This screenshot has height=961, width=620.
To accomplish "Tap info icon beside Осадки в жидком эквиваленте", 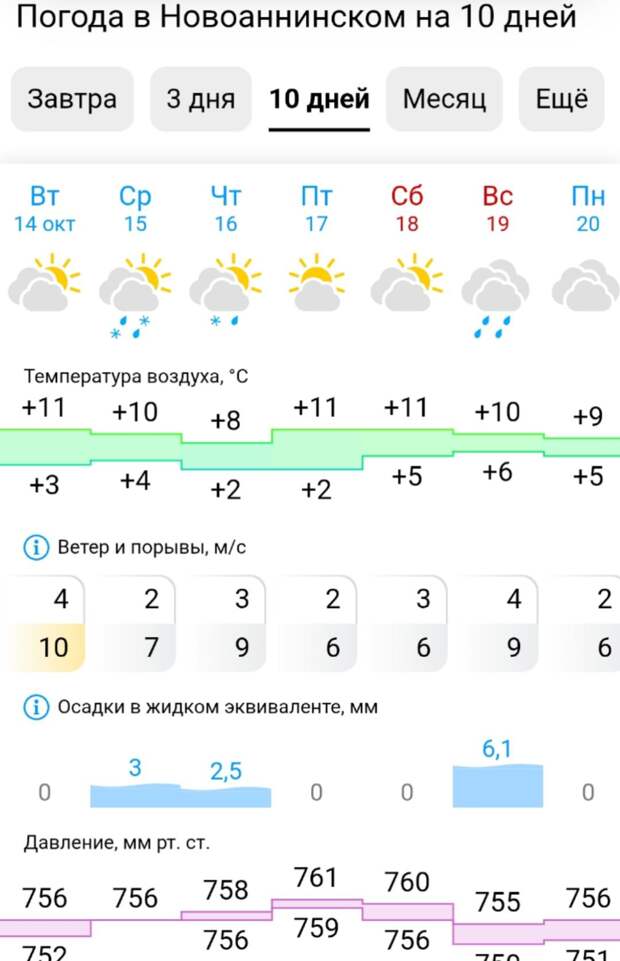I will coord(36,707).
